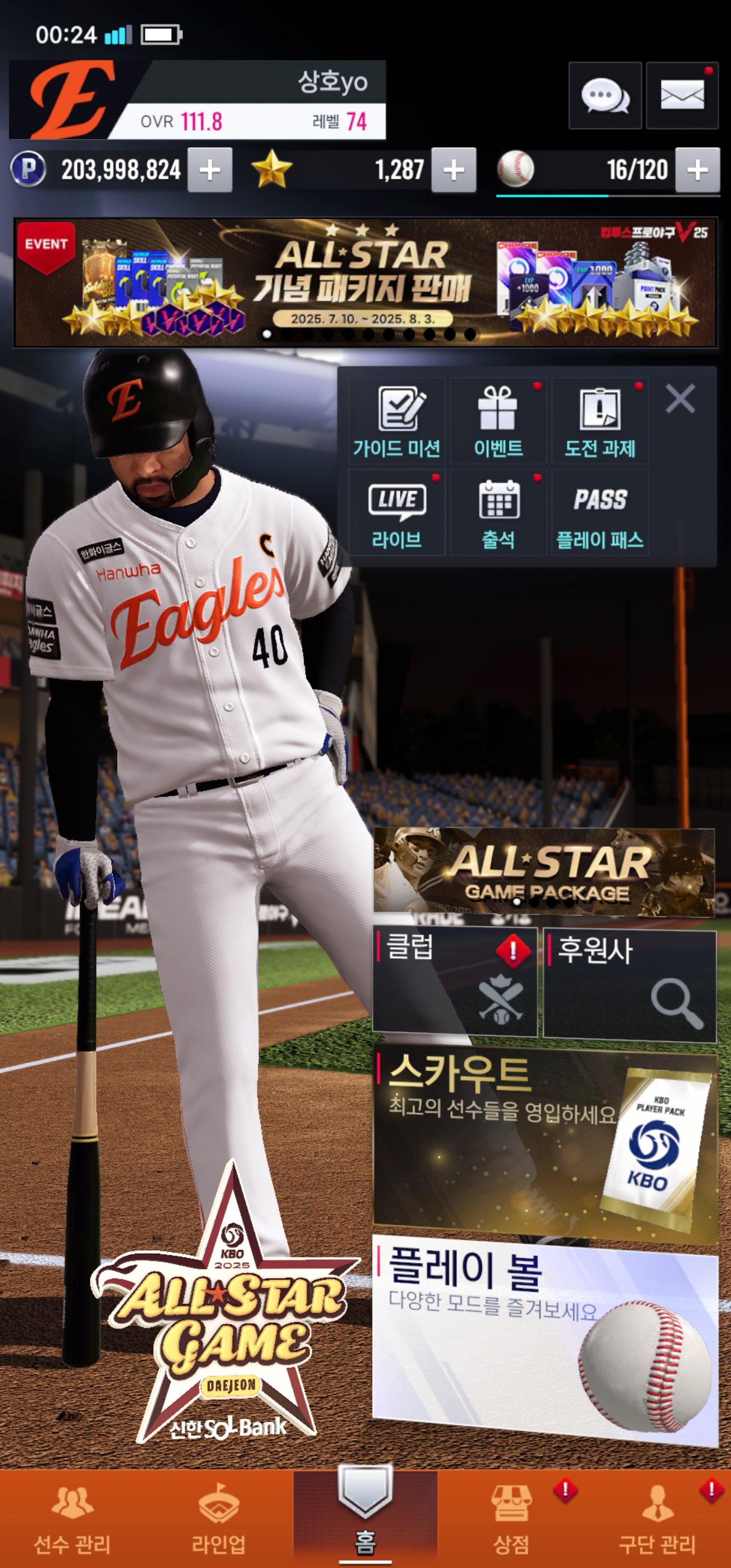Add more points with plus button
Screen dimensions: 731x1568
click(x=209, y=170)
